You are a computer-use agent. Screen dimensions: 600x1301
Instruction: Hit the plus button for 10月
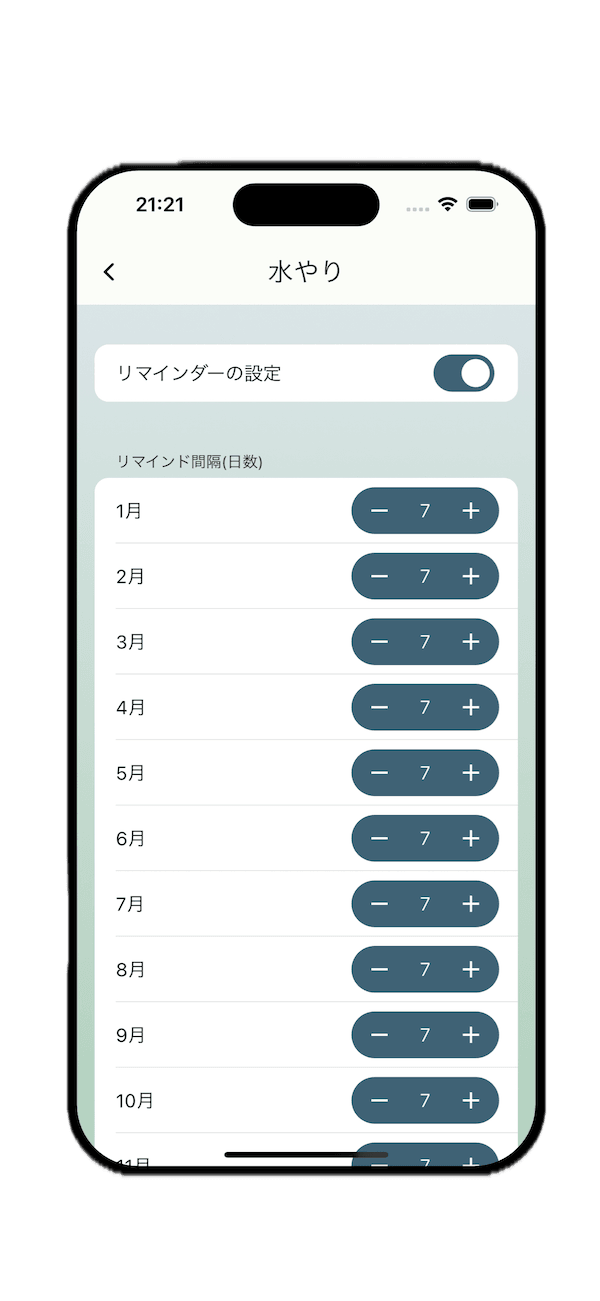[470, 1100]
